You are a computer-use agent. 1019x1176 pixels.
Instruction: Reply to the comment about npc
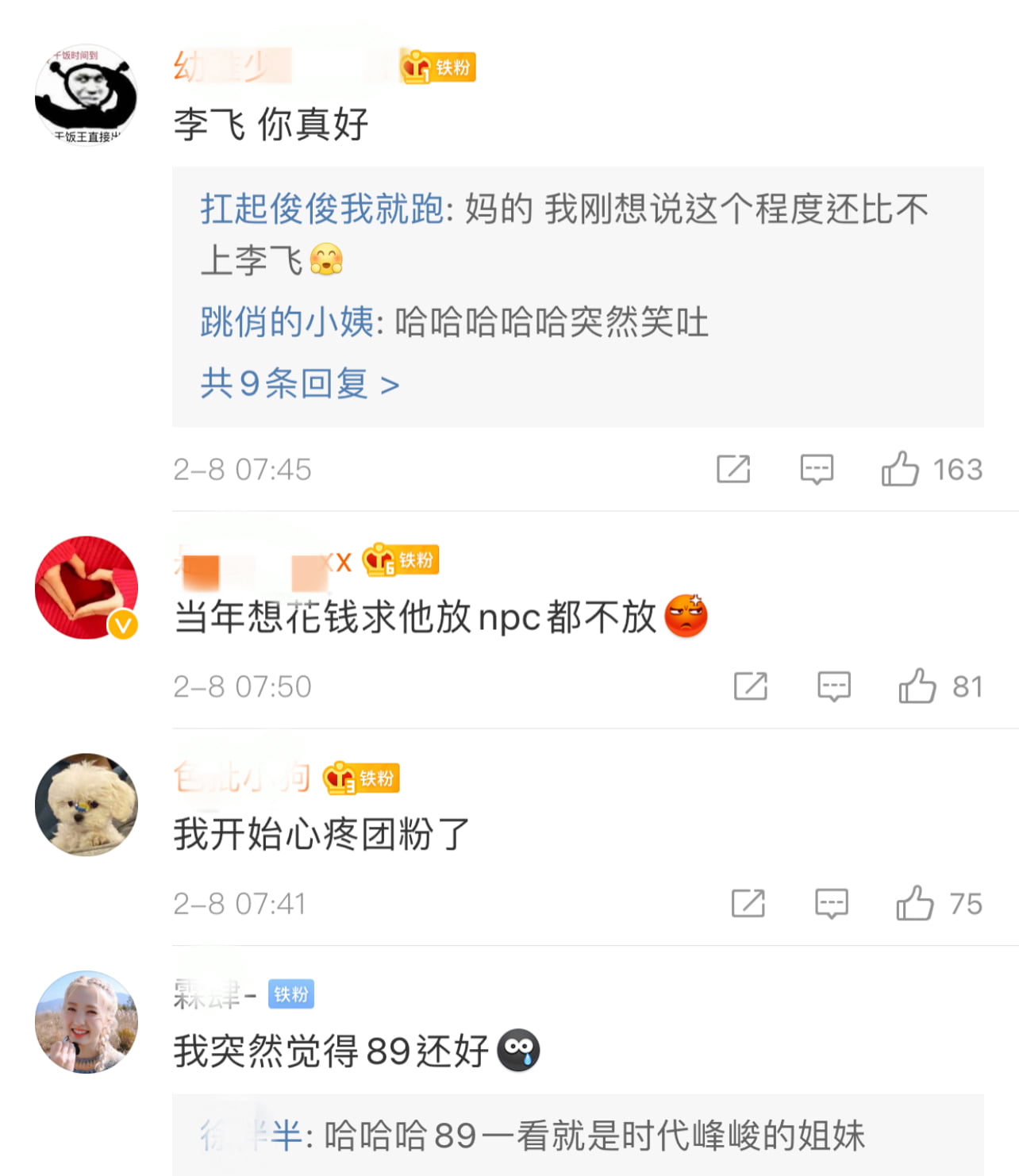[x=833, y=686]
